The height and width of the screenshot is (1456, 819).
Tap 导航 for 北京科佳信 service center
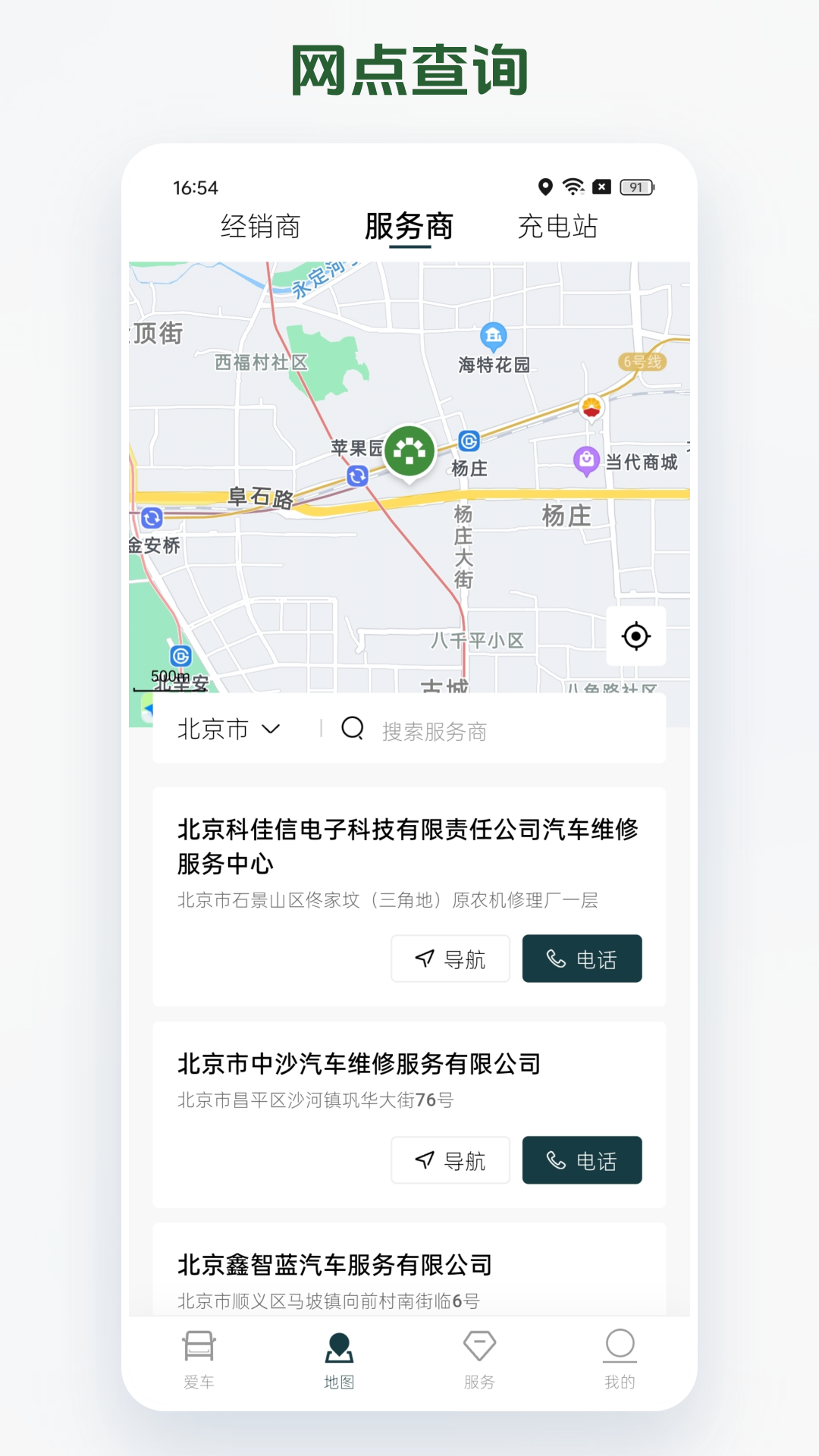click(x=450, y=958)
